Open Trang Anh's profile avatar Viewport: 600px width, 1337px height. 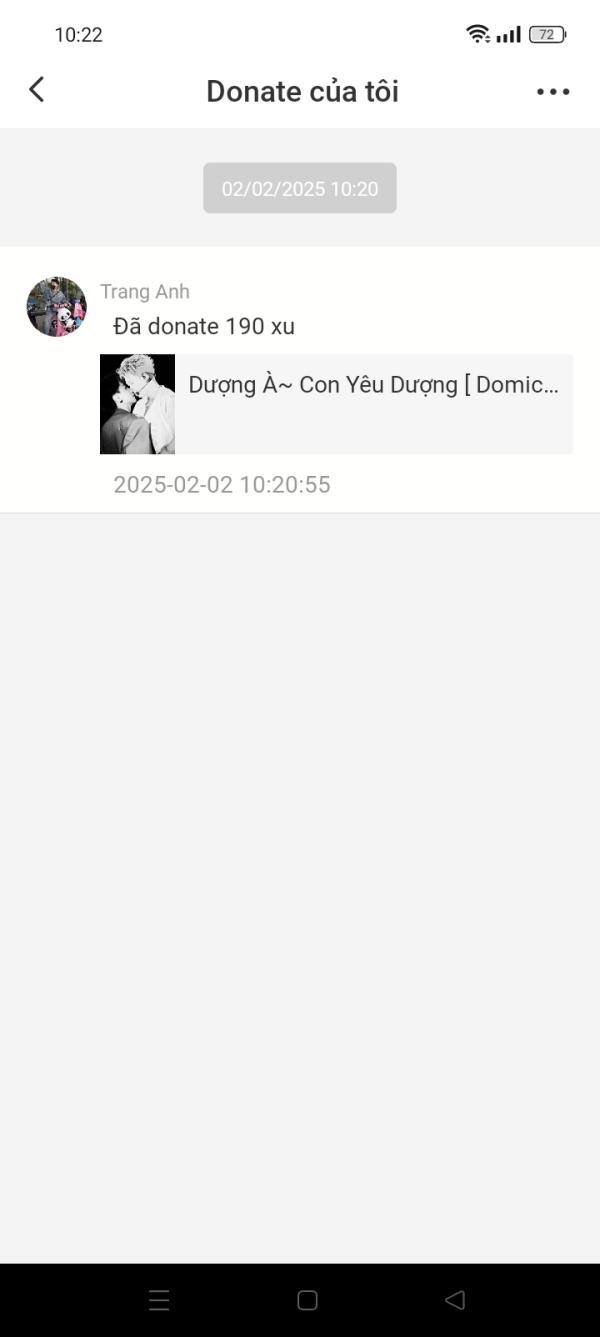pyautogui.click(x=56, y=307)
